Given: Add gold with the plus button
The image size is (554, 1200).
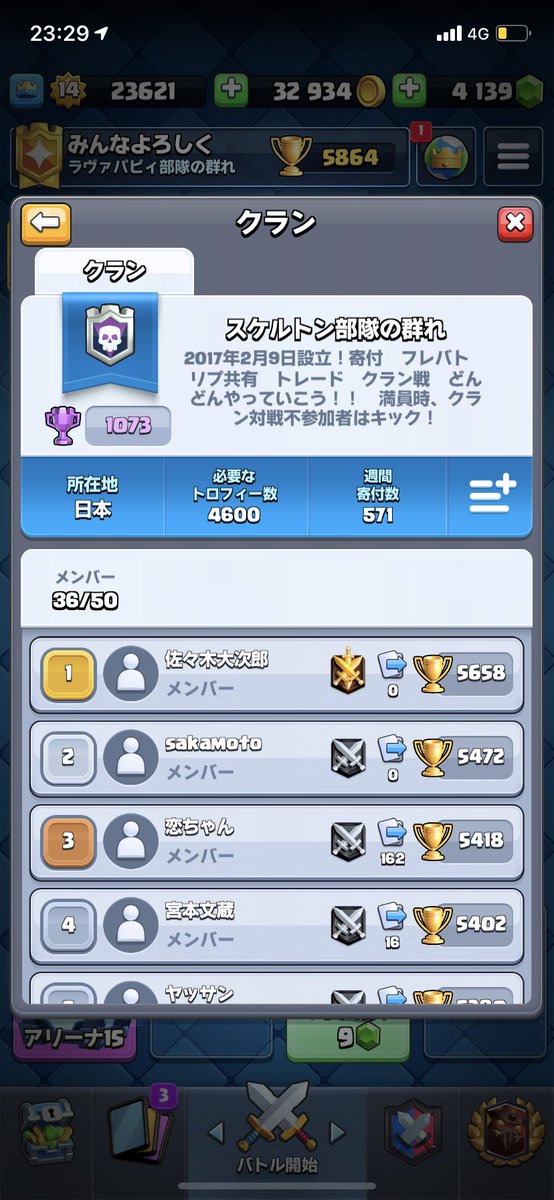Looking at the screenshot, I should pos(231,91).
